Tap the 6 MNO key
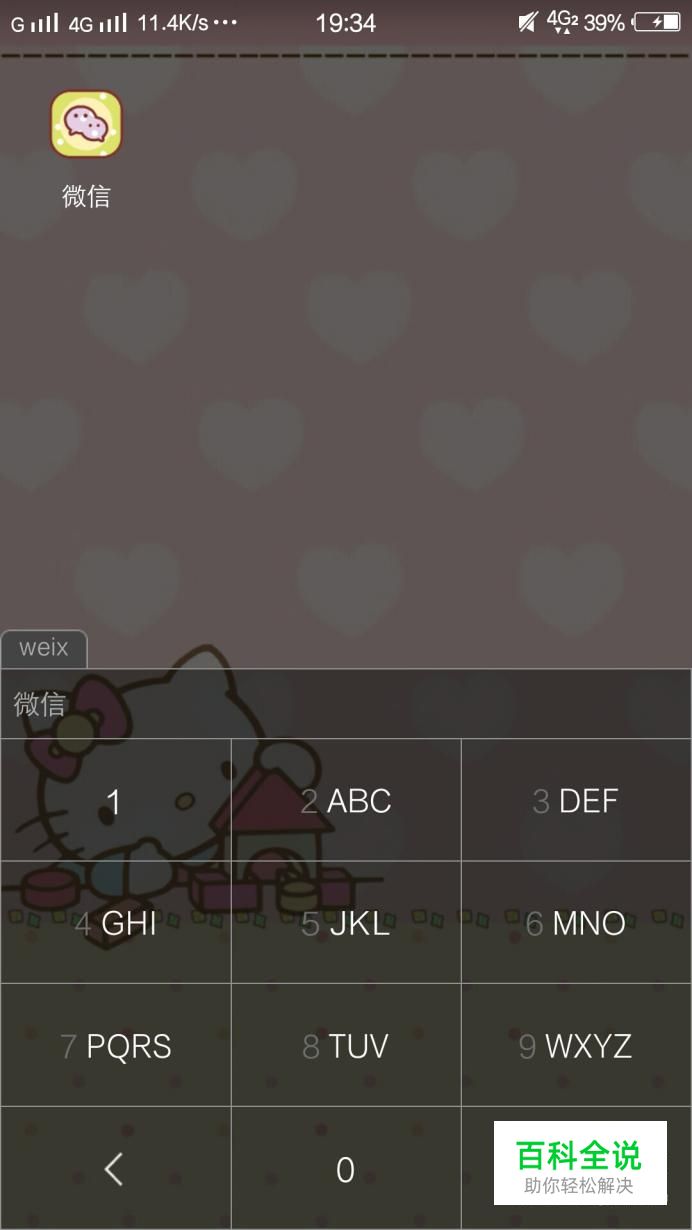The image size is (692, 1230). pos(576,923)
